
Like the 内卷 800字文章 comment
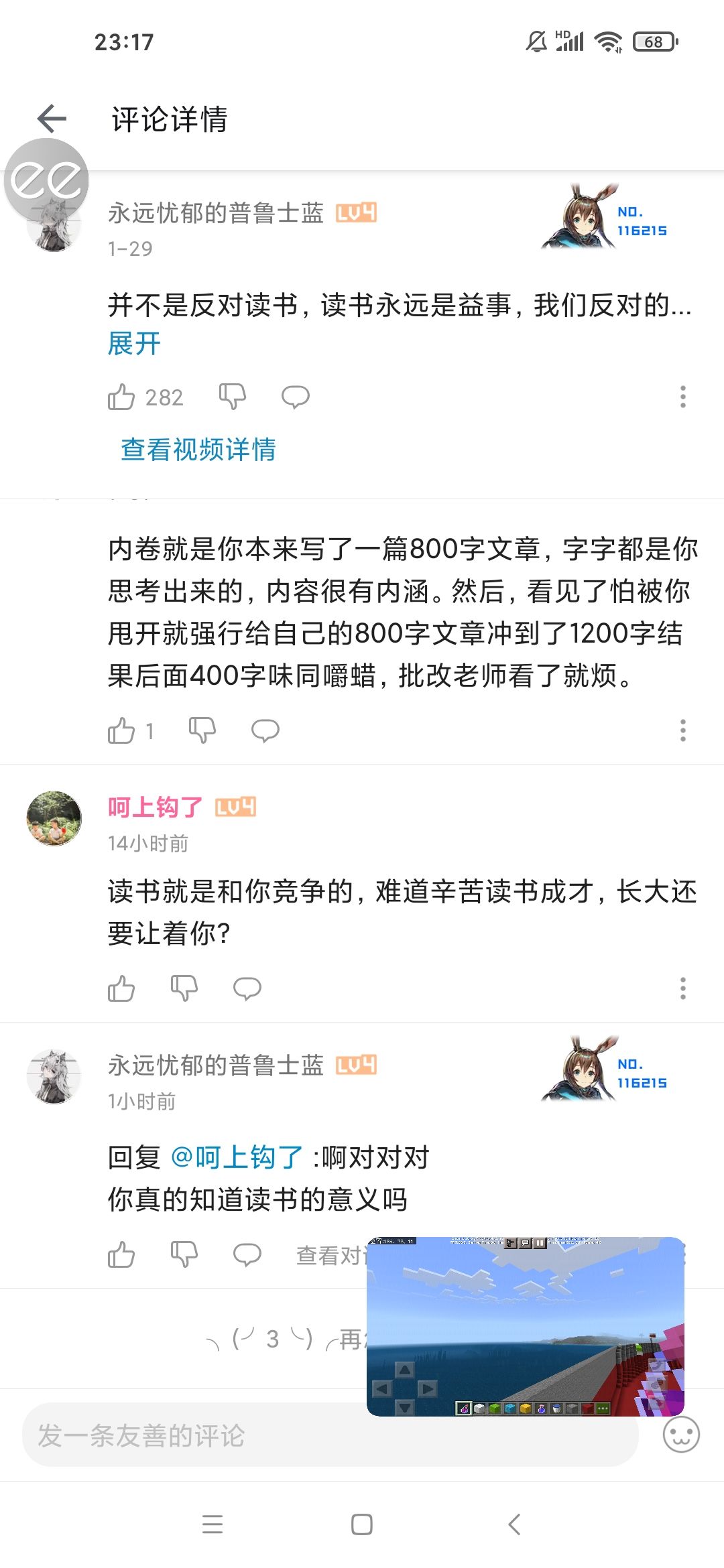click(x=121, y=730)
